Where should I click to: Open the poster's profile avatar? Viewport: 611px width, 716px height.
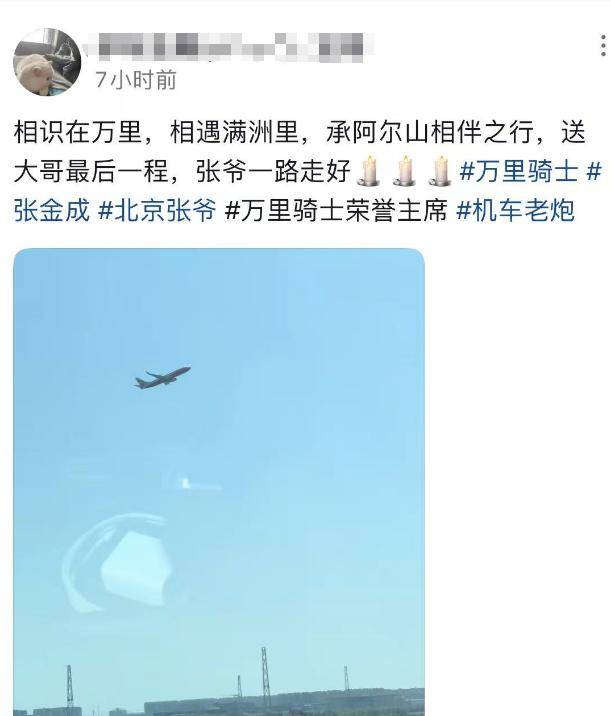tap(47, 62)
